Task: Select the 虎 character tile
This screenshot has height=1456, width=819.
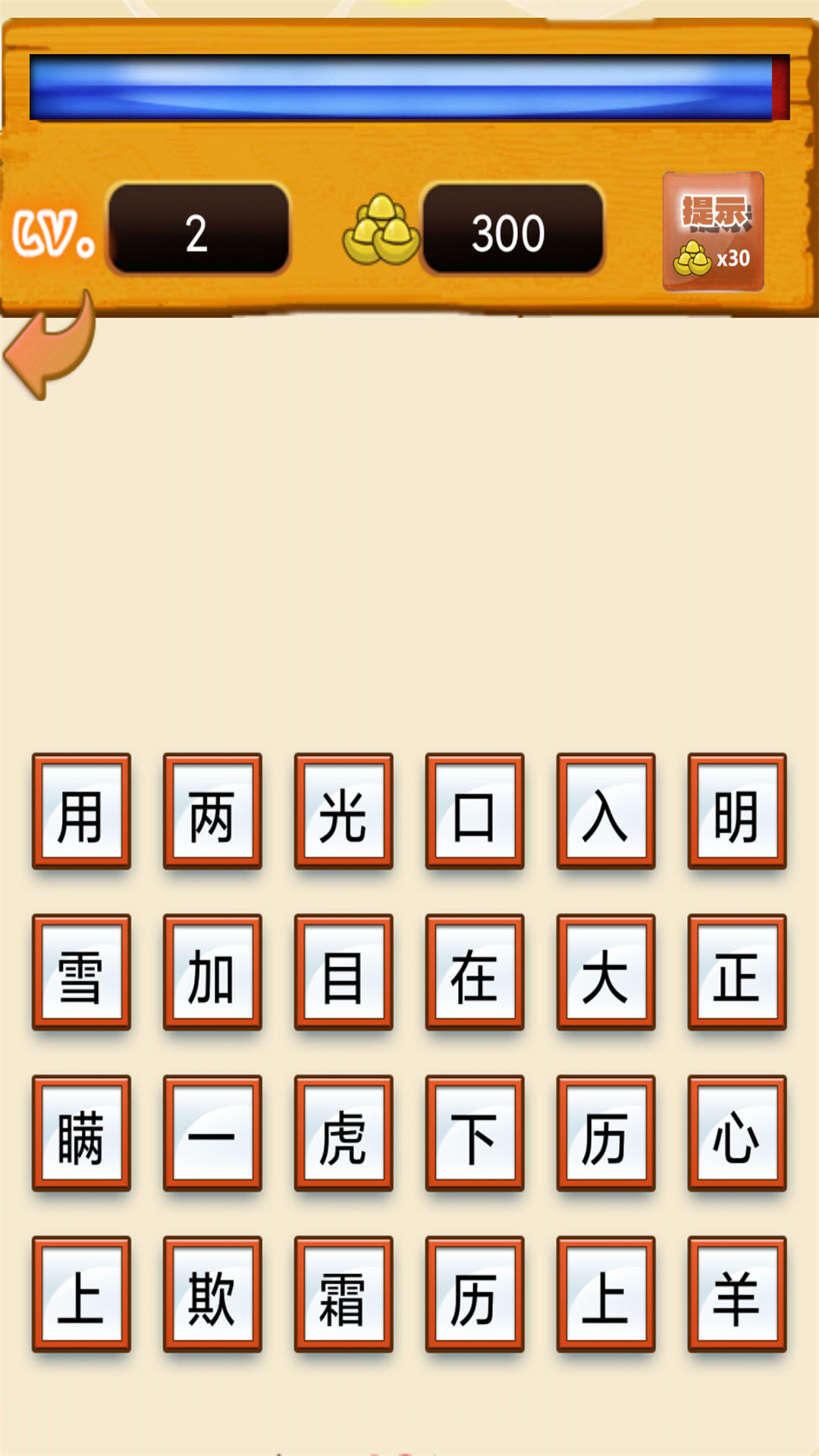Action: pos(344,1135)
